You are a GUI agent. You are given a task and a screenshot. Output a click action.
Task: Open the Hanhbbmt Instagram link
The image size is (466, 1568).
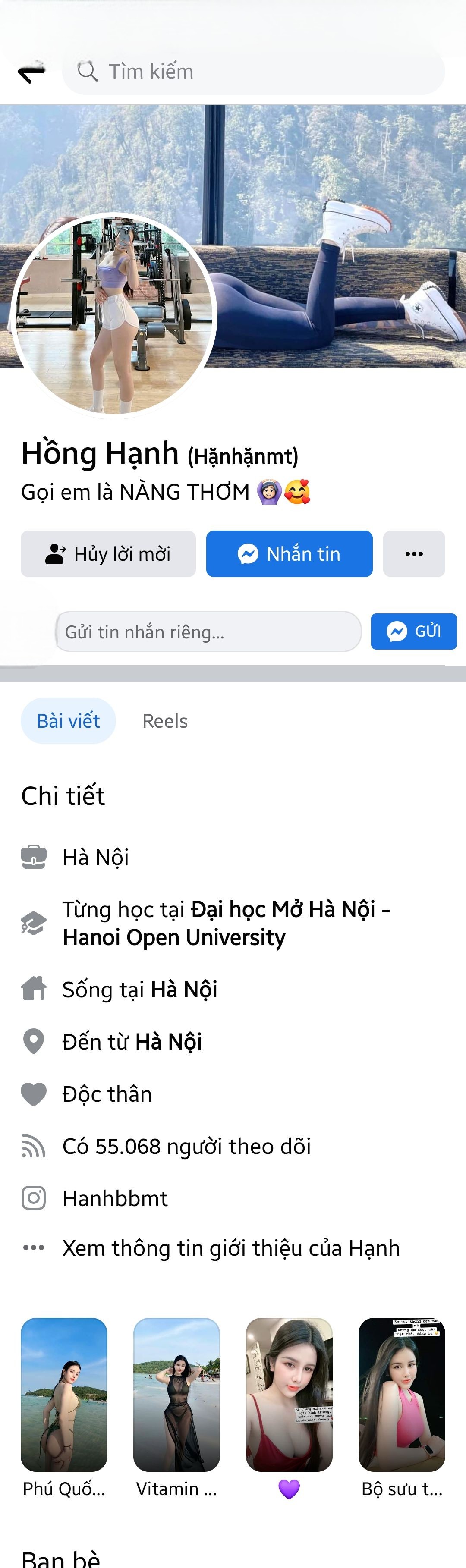coord(115,1198)
